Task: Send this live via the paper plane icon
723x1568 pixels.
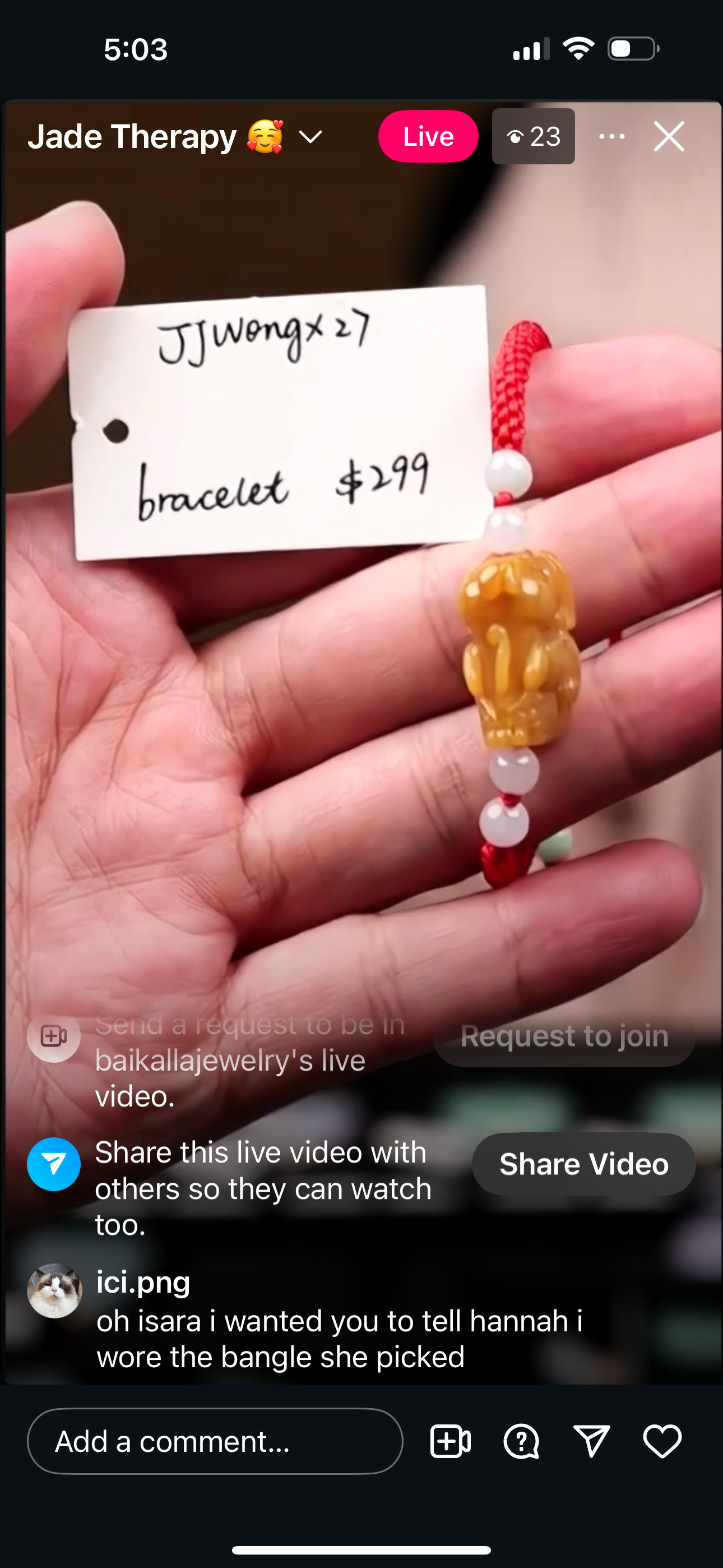Action: coord(591,1441)
